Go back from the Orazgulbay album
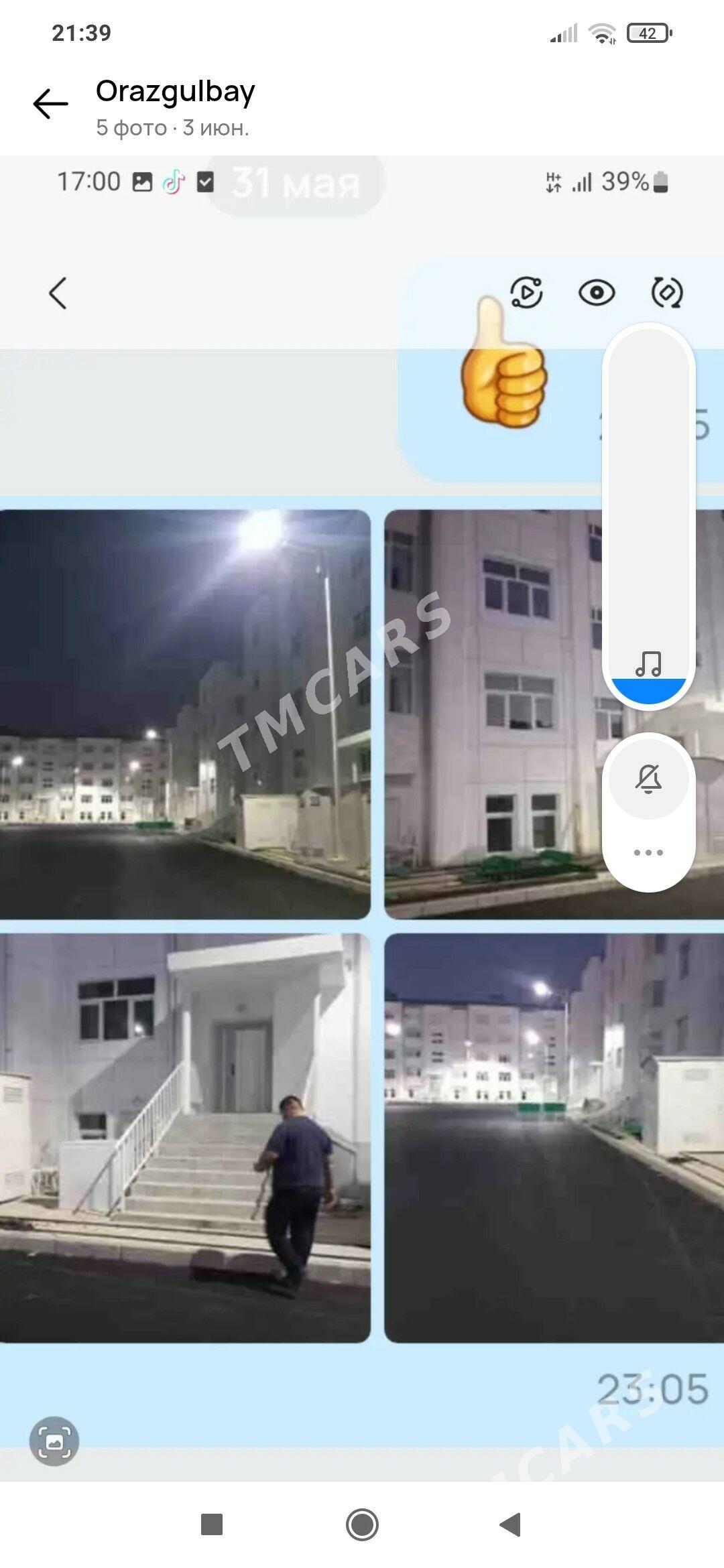 (51, 104)
